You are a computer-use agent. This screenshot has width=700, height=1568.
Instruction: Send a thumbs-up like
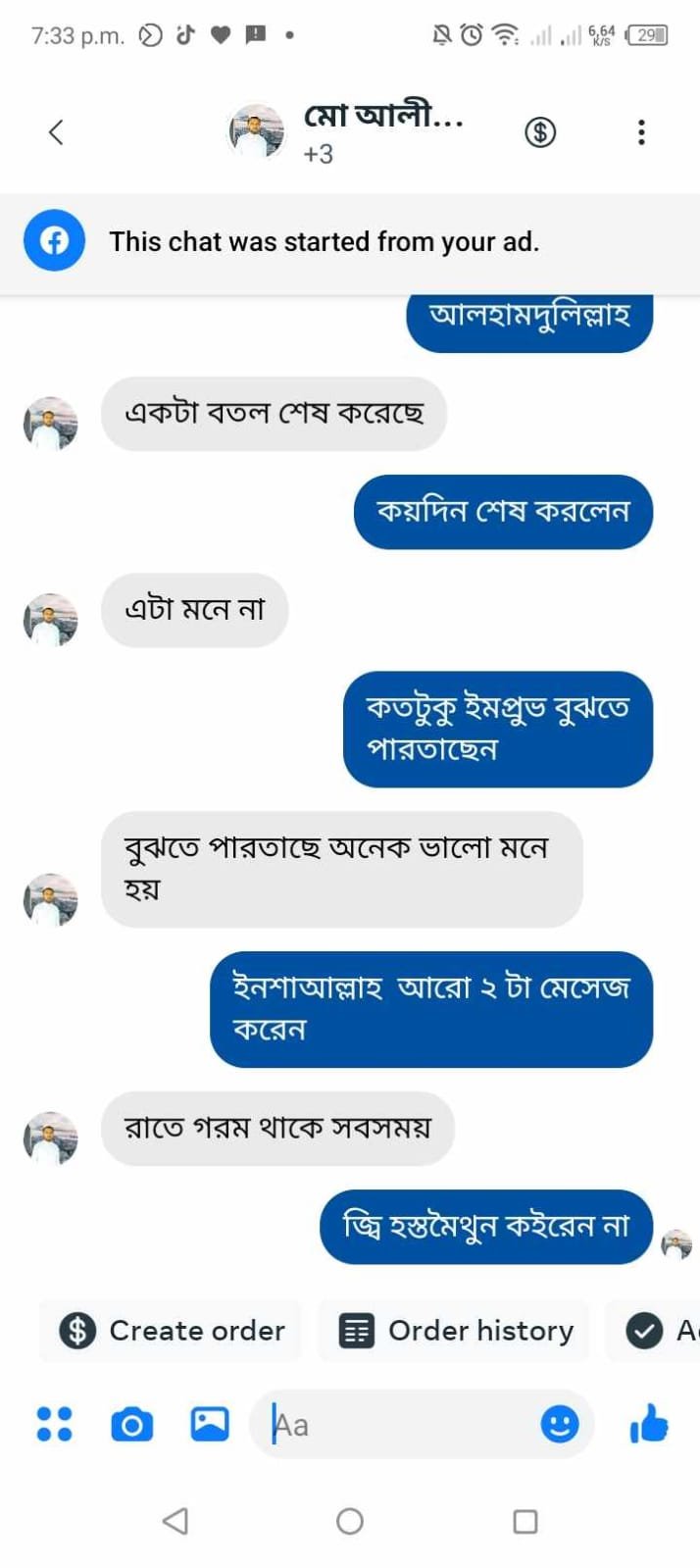(649, 1424)
